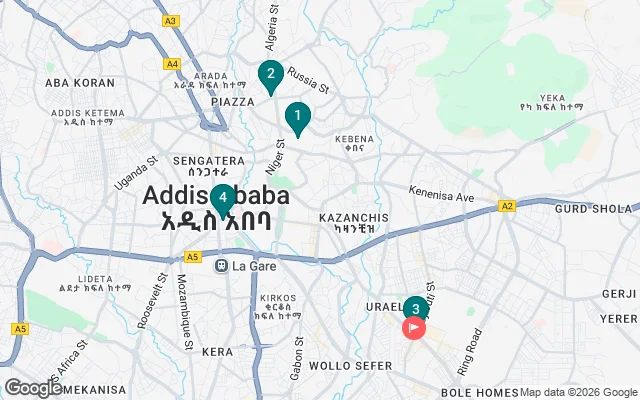Open the La Gare station icon
The height and width of the screenshot is (400, 640).
click(221, 265)
